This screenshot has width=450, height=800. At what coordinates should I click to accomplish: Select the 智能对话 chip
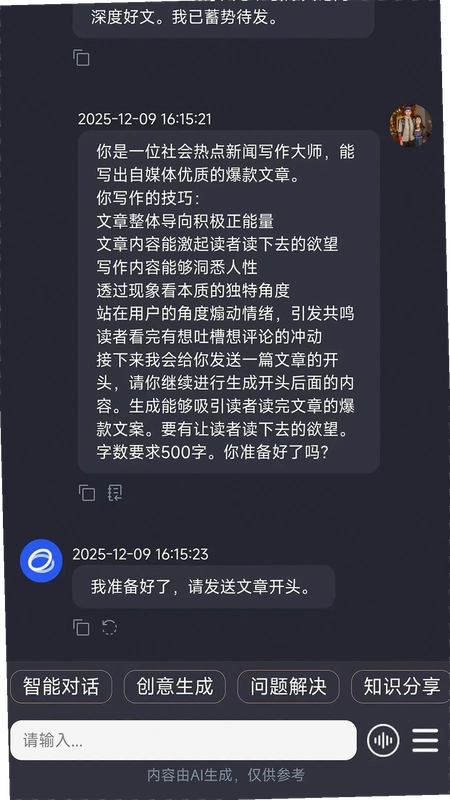(x=61, y=687)
